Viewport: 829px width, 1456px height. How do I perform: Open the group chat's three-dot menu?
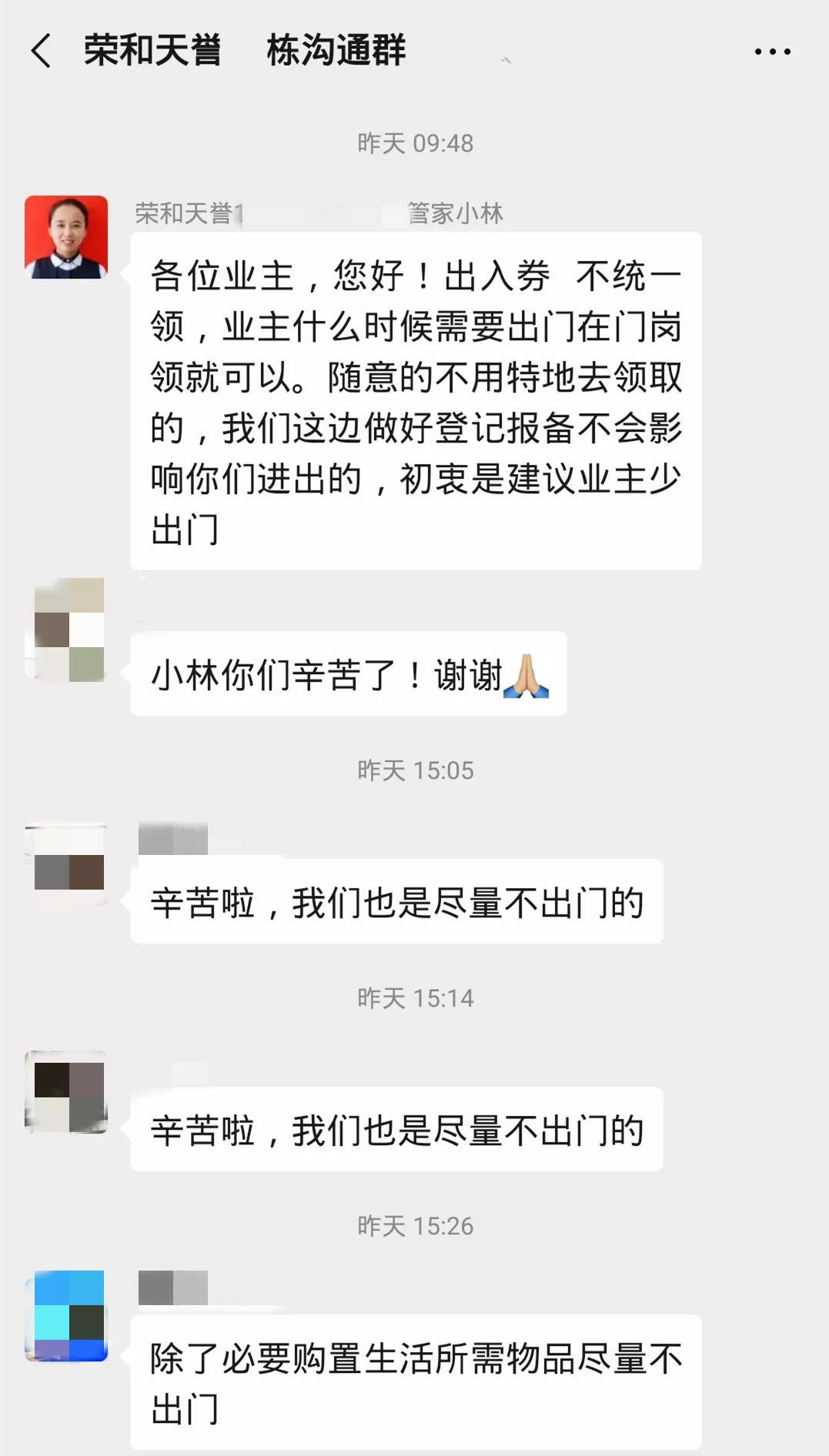(772, 52)
